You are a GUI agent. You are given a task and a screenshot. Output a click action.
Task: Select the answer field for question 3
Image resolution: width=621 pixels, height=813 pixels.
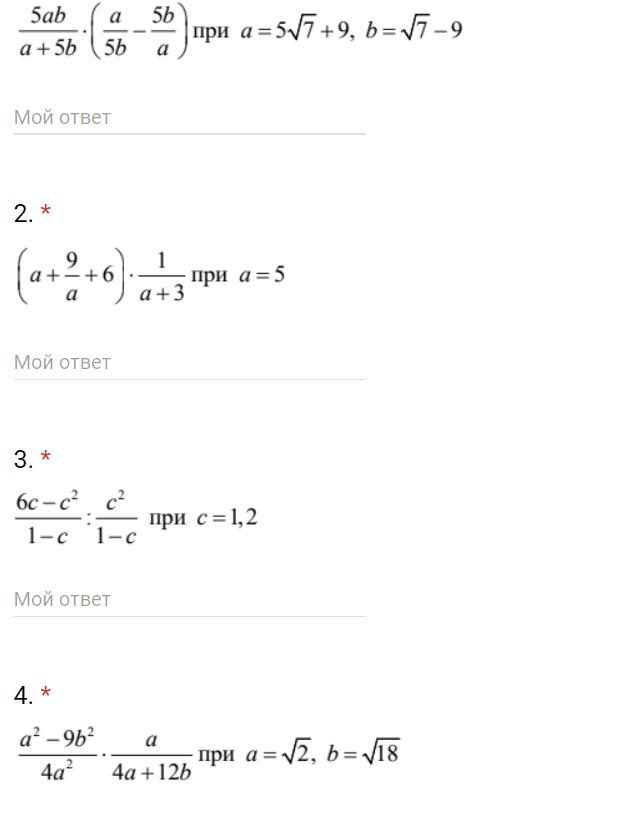click(189, 599)
